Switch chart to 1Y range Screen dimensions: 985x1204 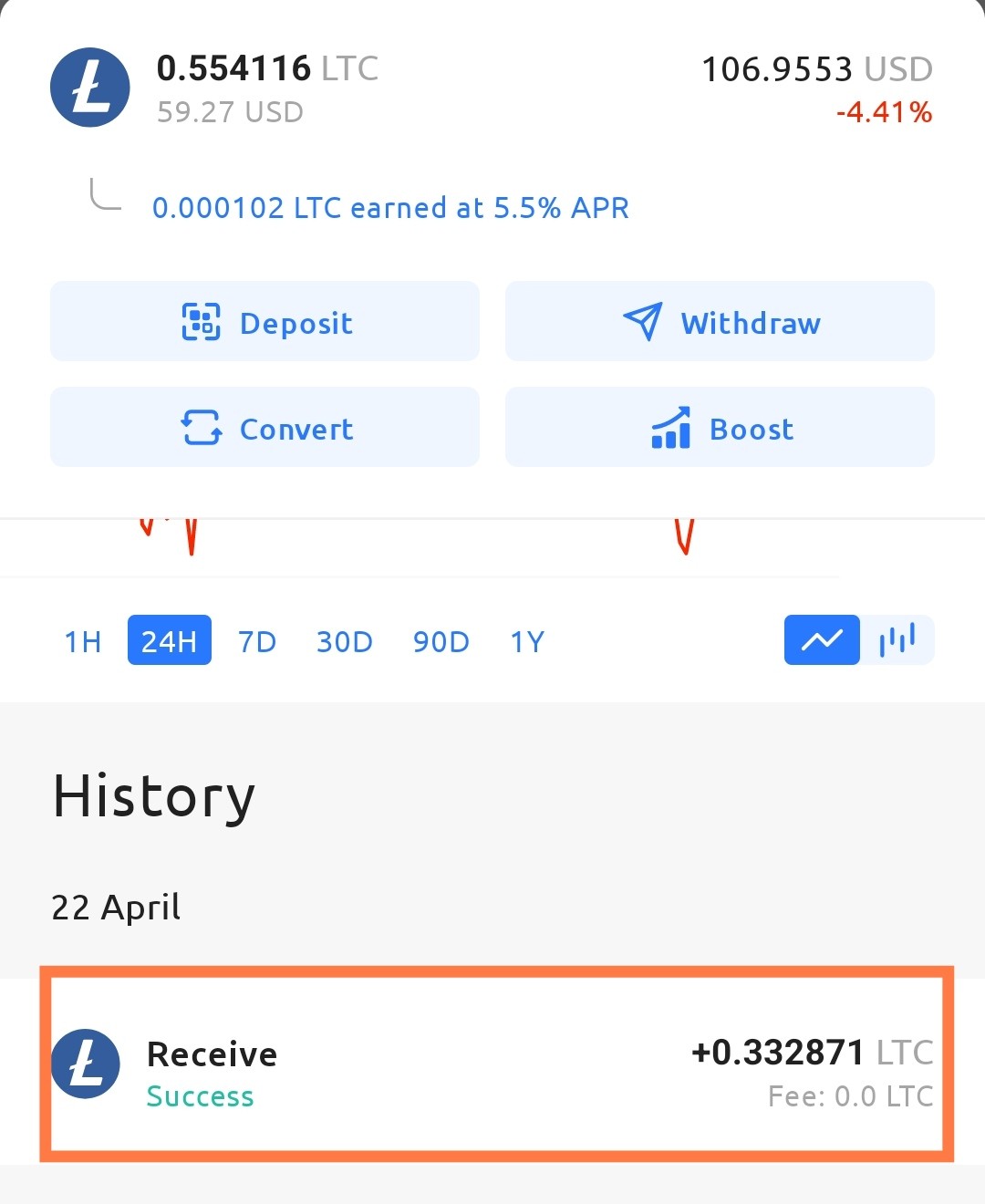pyautogui.click(x=527, y=641)
